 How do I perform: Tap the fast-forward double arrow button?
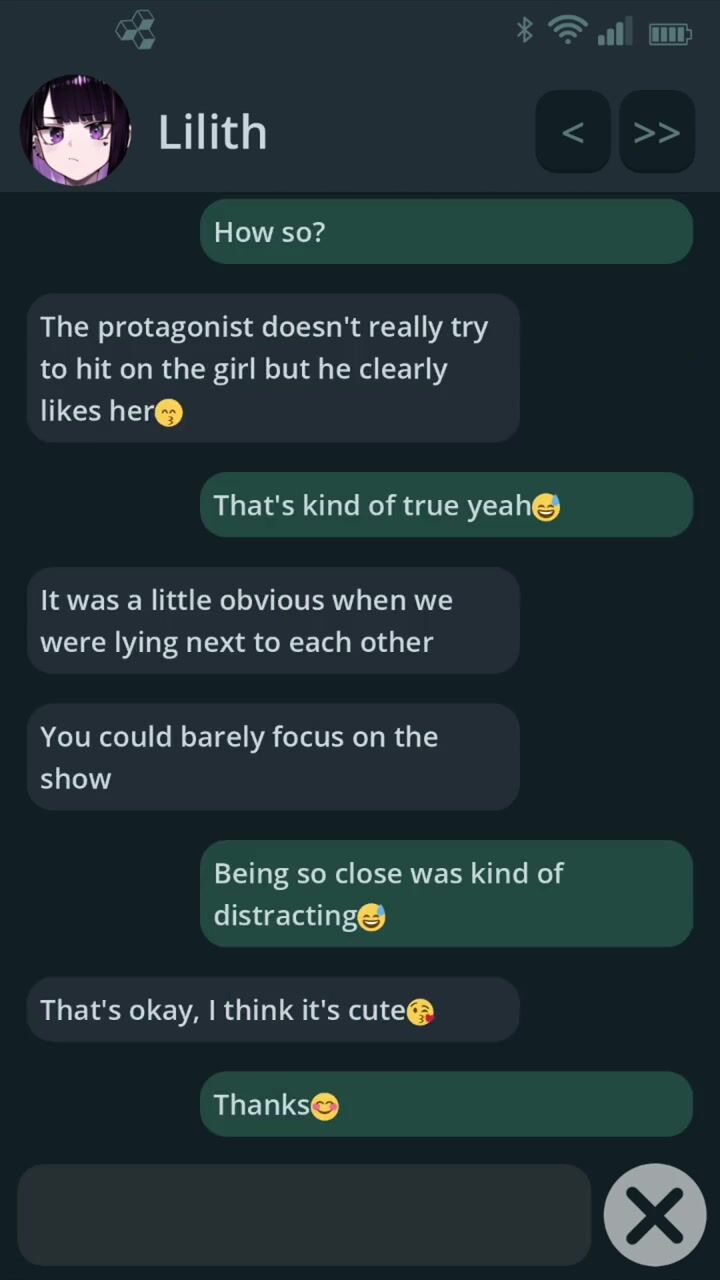click(656, 132)
